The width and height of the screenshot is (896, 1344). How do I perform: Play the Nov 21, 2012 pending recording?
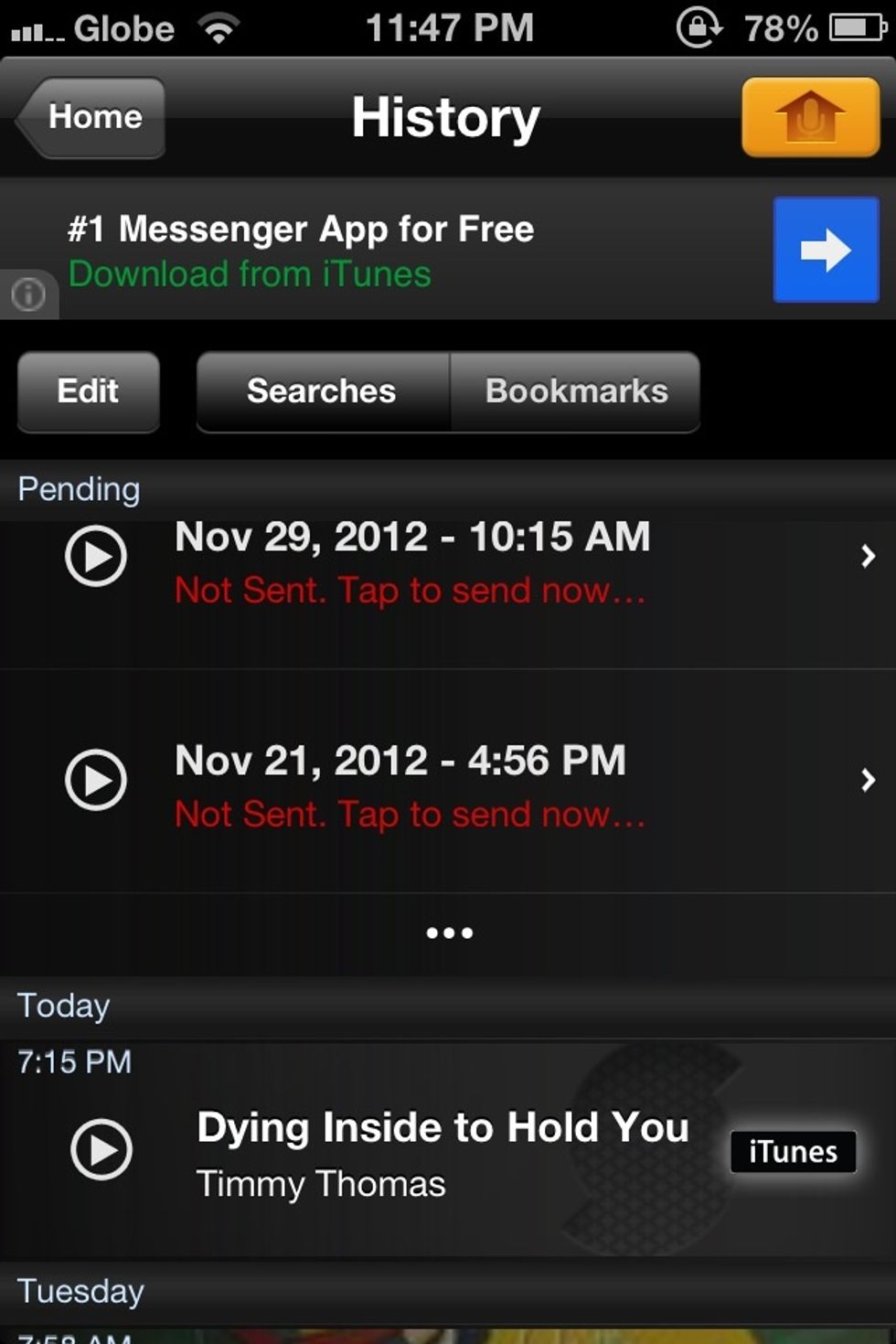point(96,780)
